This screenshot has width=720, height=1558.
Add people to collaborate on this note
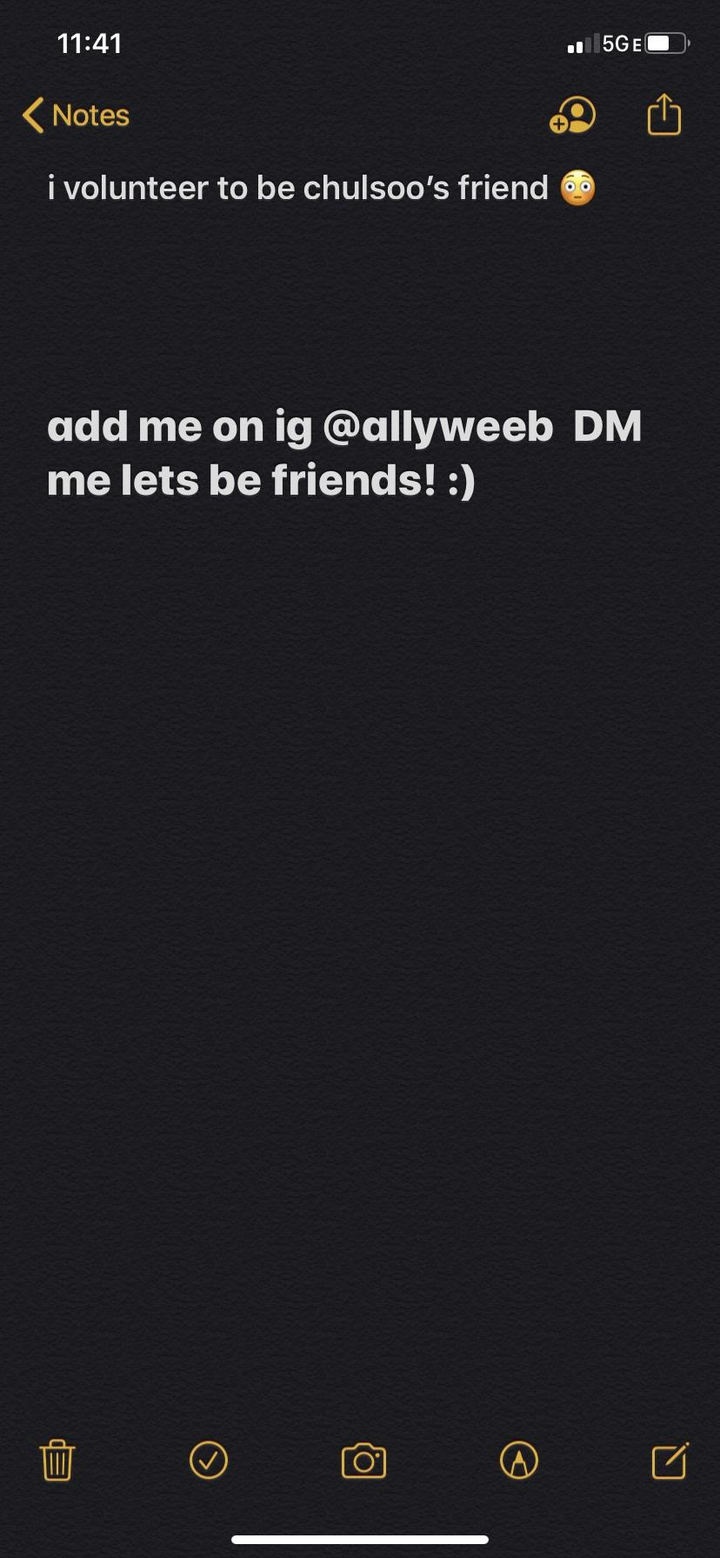click(x=572, y=116)
